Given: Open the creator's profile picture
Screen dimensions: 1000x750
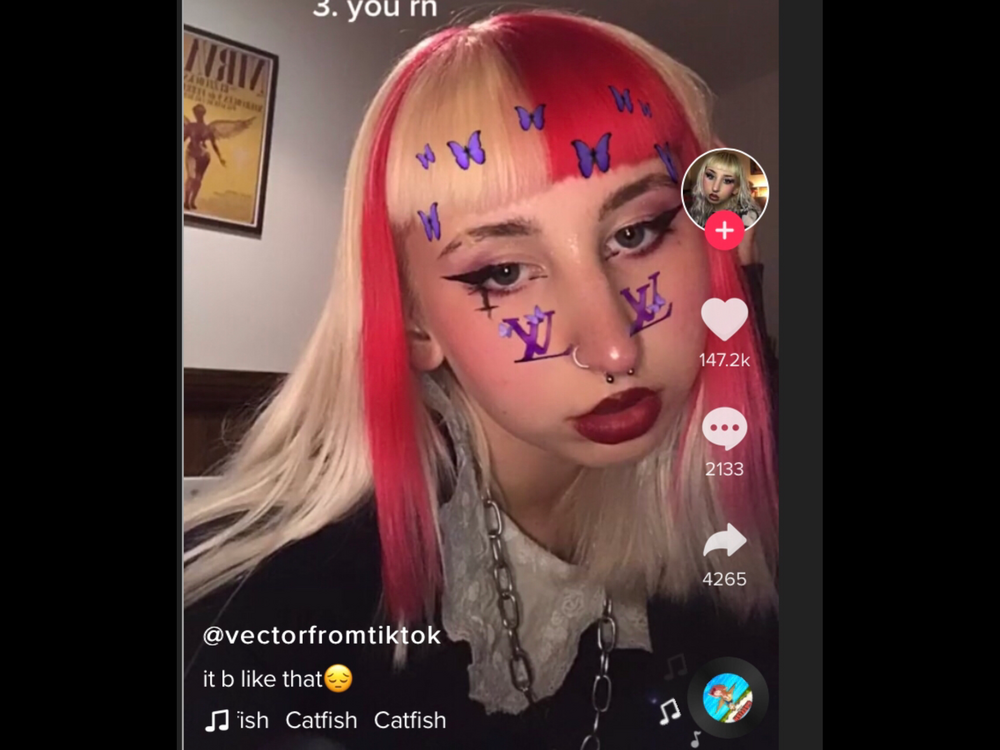Looking at the screenshot, I should pyautogui.click(x=724, y=187).
